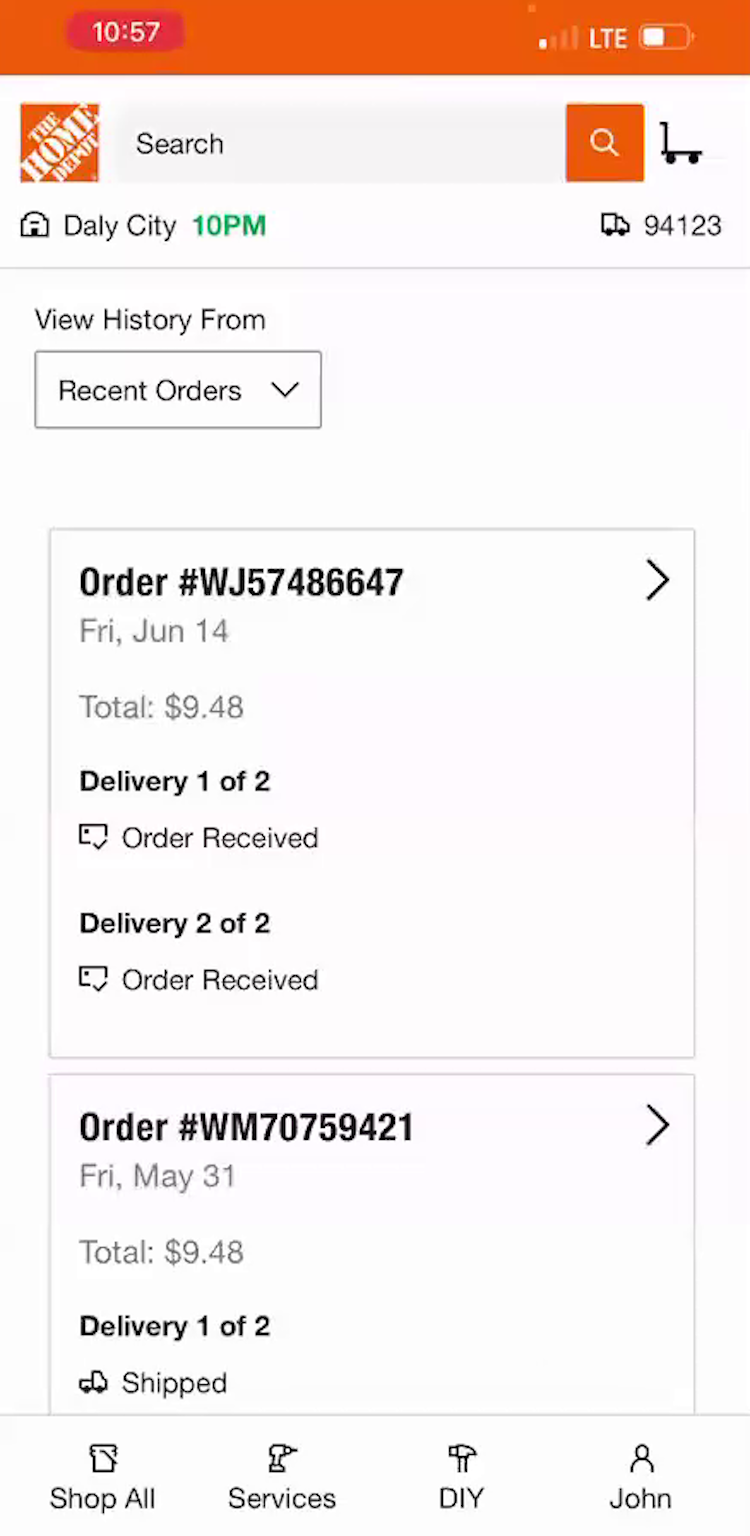
Task: Change delivery ZIP code 94123
Action: click(x=662, y=226)
